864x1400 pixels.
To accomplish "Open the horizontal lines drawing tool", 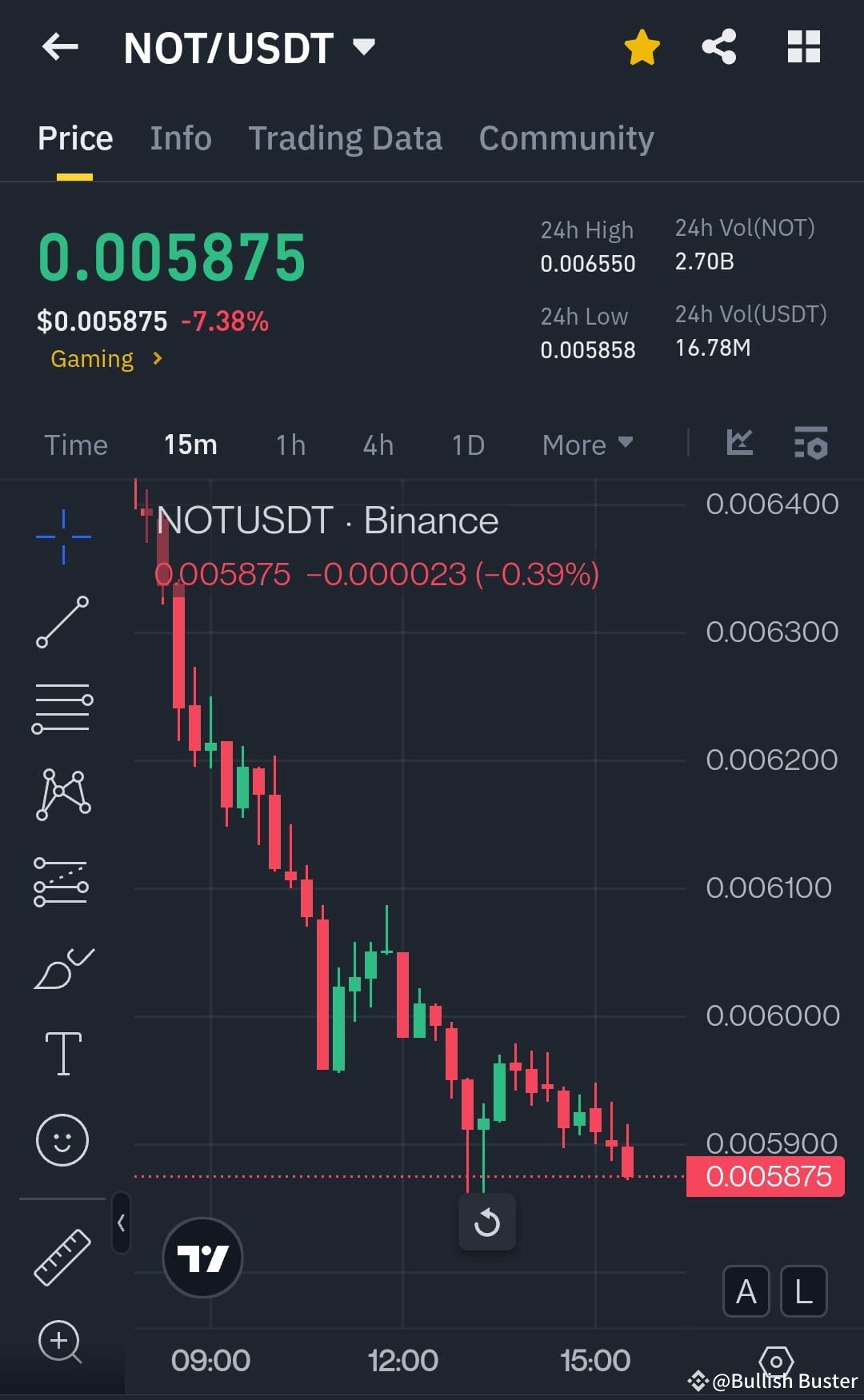I will click(x=62, y=708).
